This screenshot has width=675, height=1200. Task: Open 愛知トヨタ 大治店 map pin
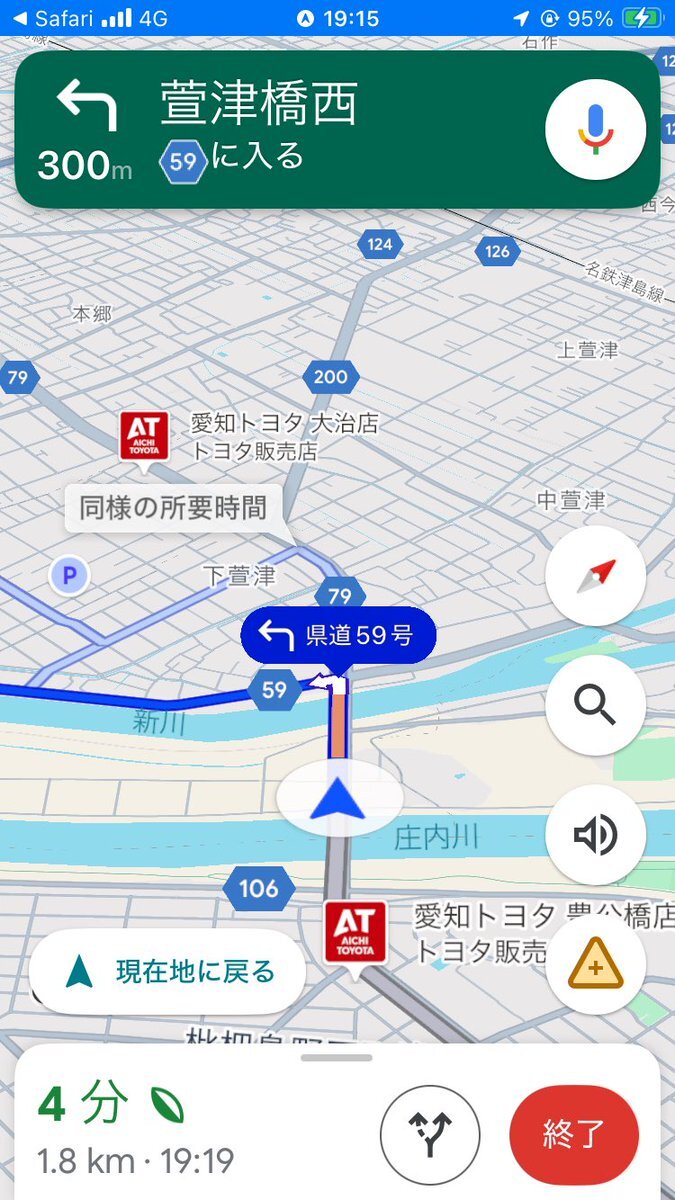tap(143, 437)
